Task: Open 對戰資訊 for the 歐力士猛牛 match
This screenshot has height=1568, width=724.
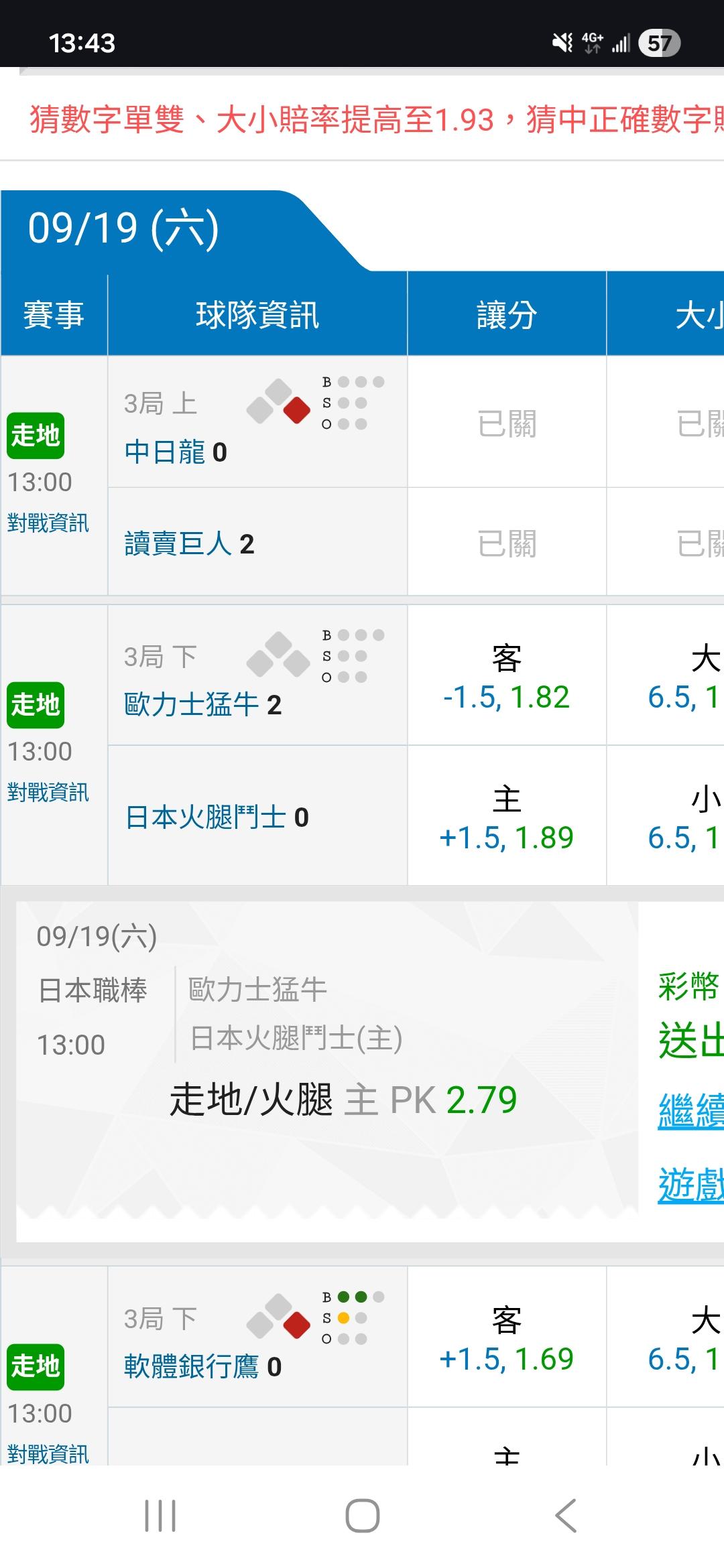Action: click(48, 792)
